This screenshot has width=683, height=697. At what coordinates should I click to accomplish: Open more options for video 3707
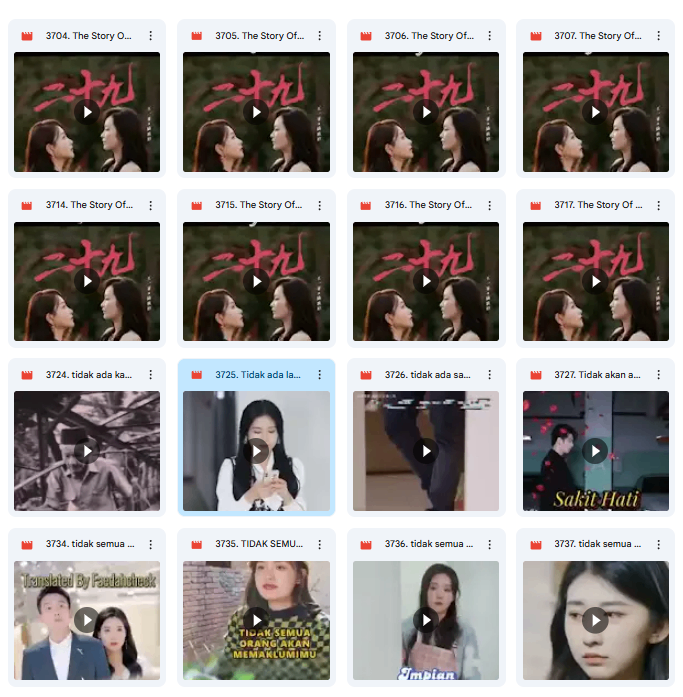pos(659,36)
